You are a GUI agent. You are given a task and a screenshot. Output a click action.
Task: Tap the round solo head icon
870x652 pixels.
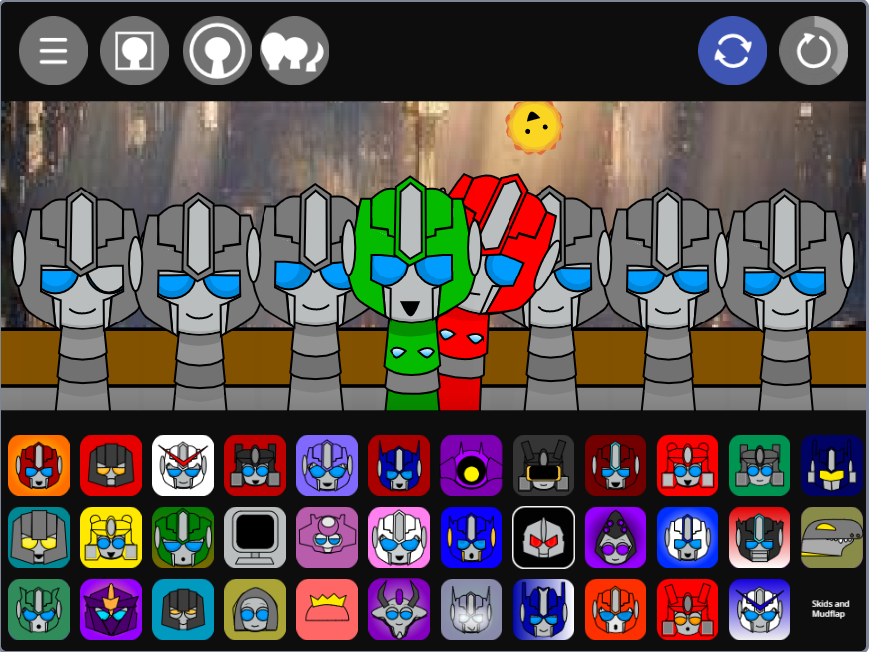[217, 51]
